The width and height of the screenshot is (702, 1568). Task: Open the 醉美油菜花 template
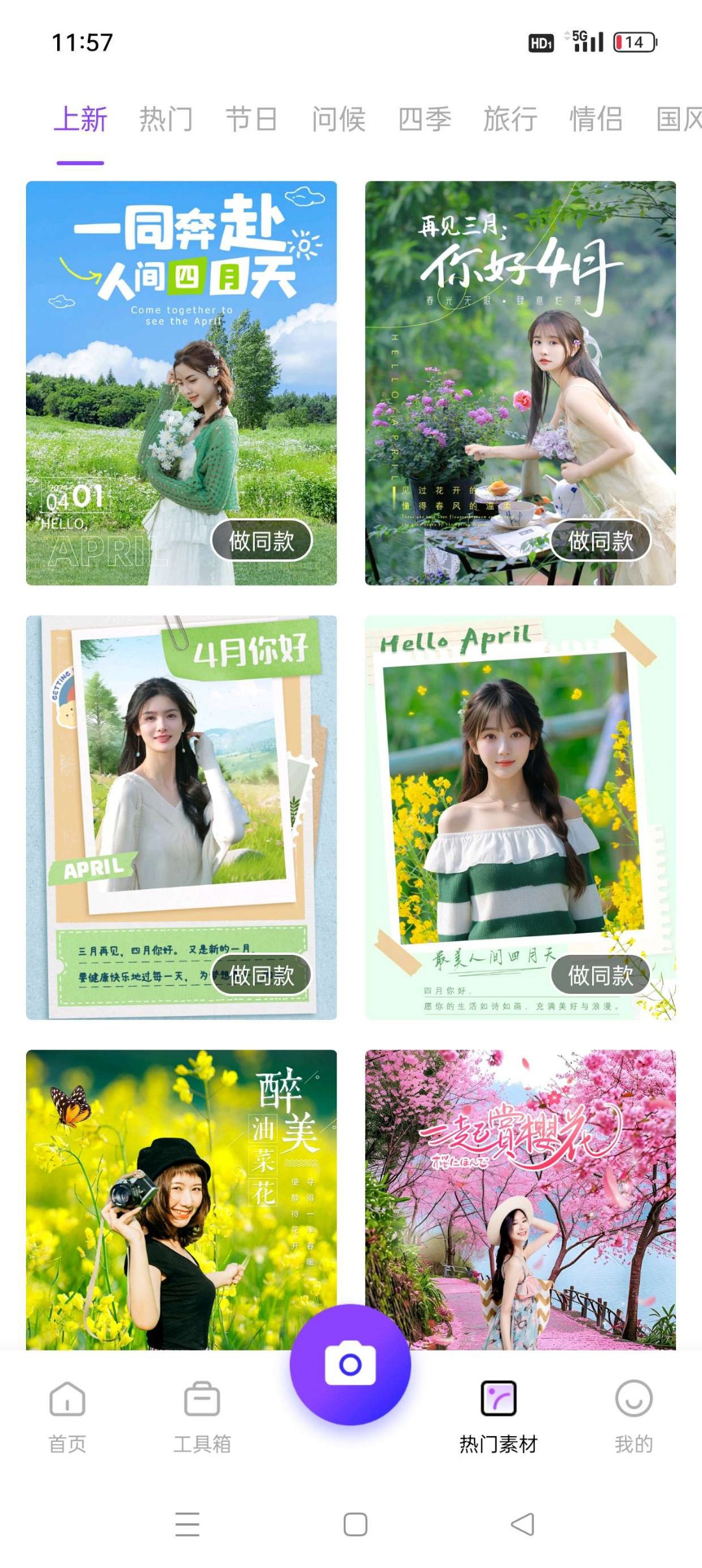181,1195
